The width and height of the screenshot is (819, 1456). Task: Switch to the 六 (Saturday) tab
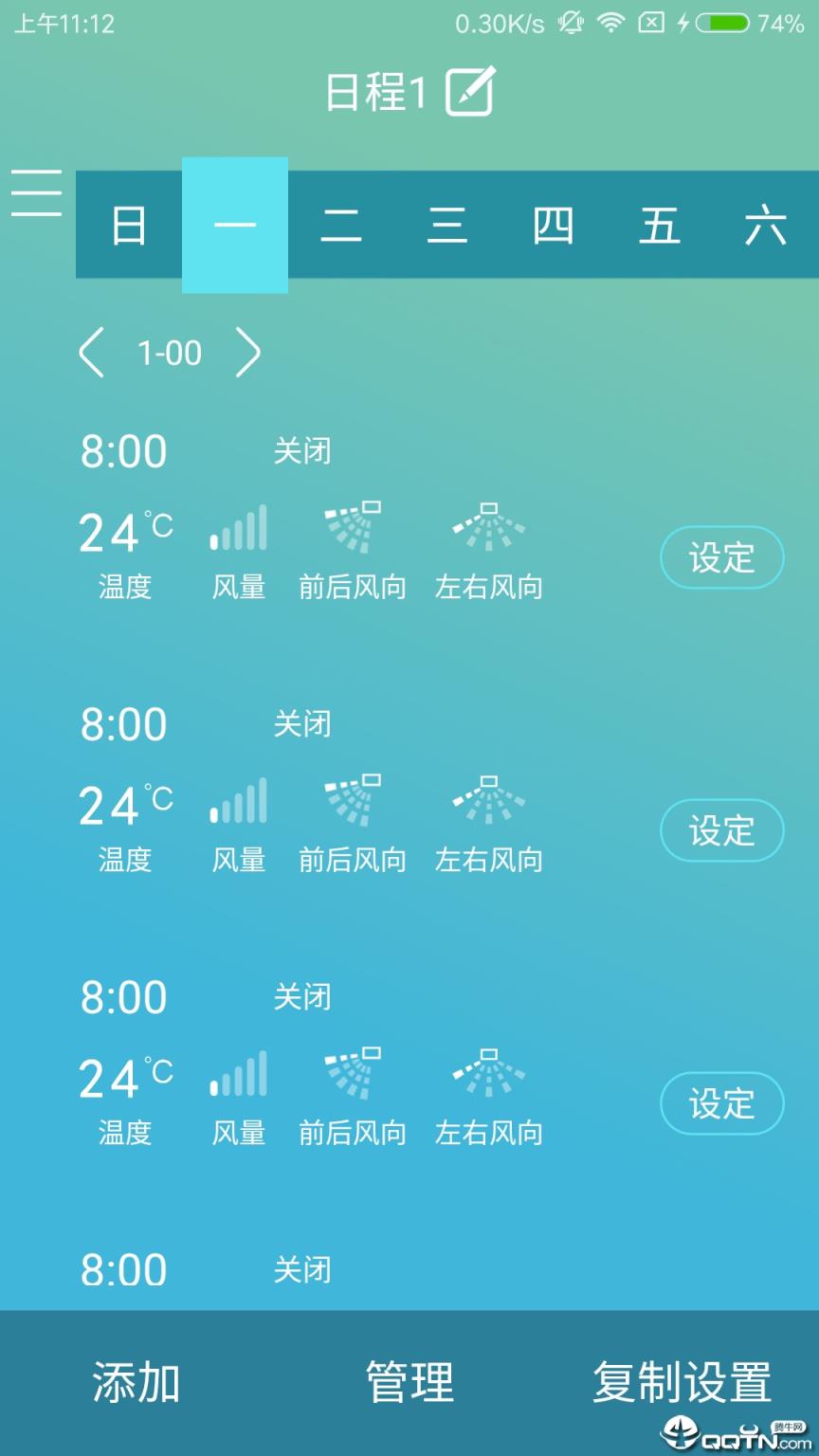pyautogui.click(x=766, y=226)
